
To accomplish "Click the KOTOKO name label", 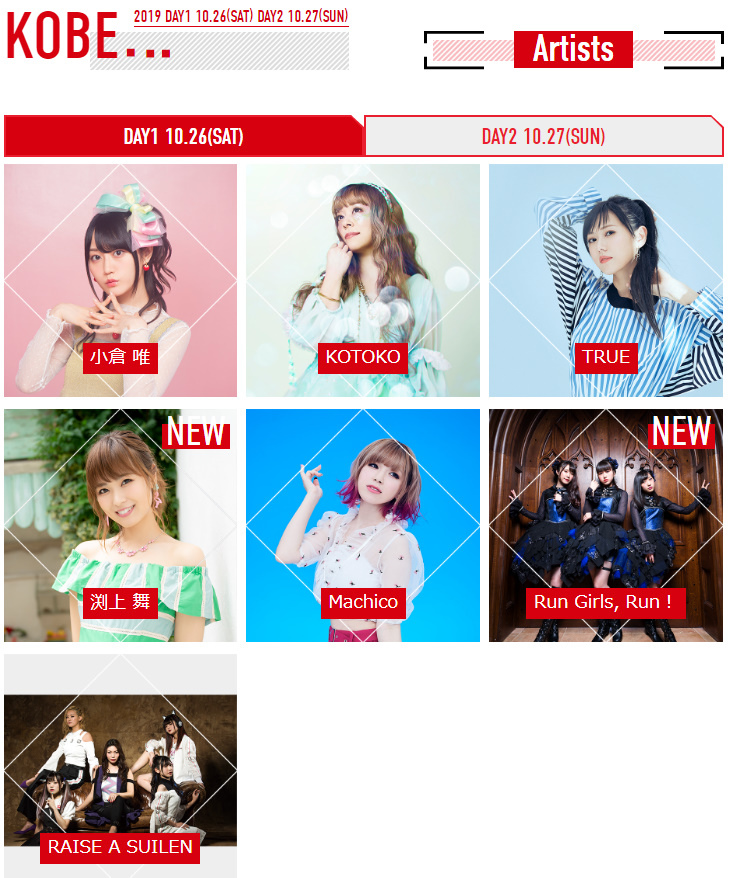I will pos(363,357).
